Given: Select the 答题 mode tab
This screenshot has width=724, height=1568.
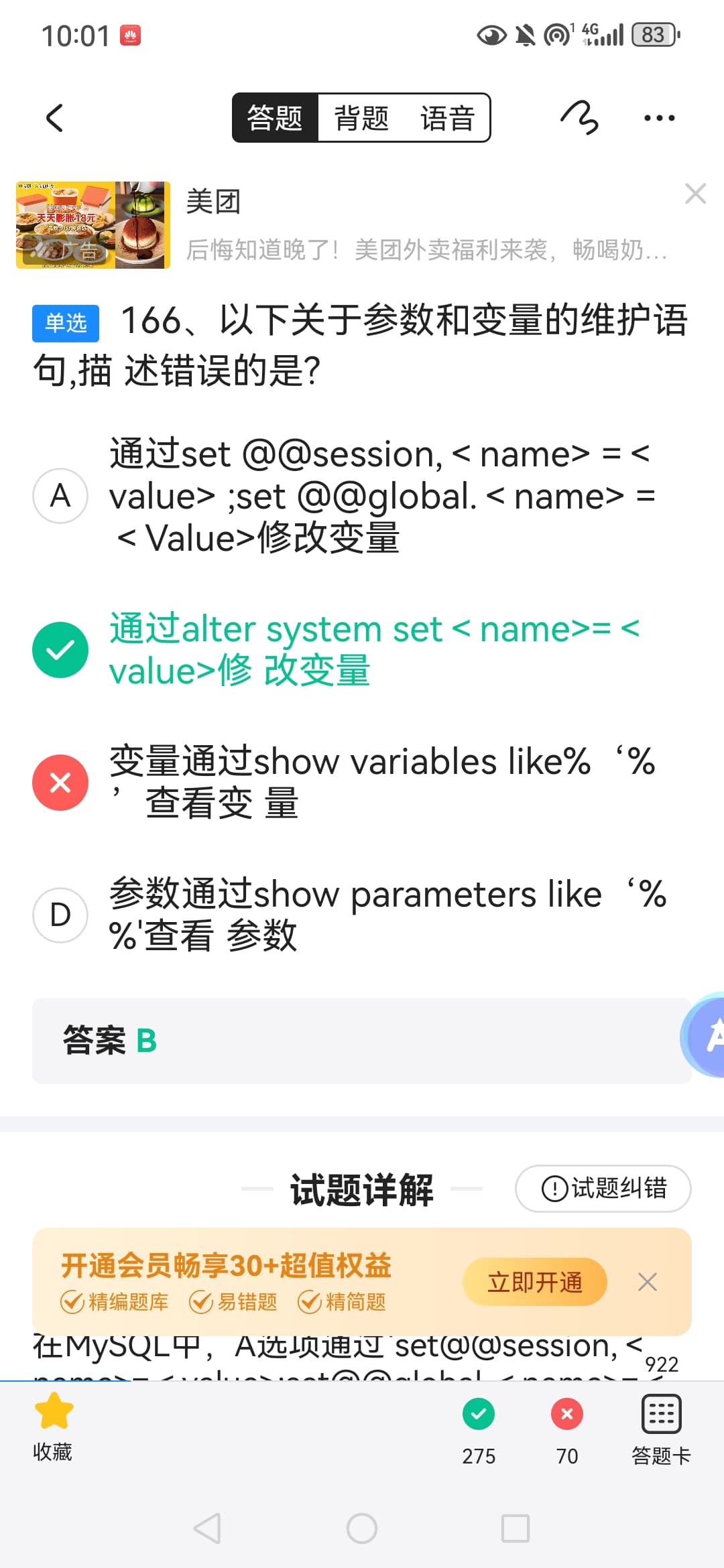Looking at the screenshot, I should pyautogui.click(x=275, y=118).
